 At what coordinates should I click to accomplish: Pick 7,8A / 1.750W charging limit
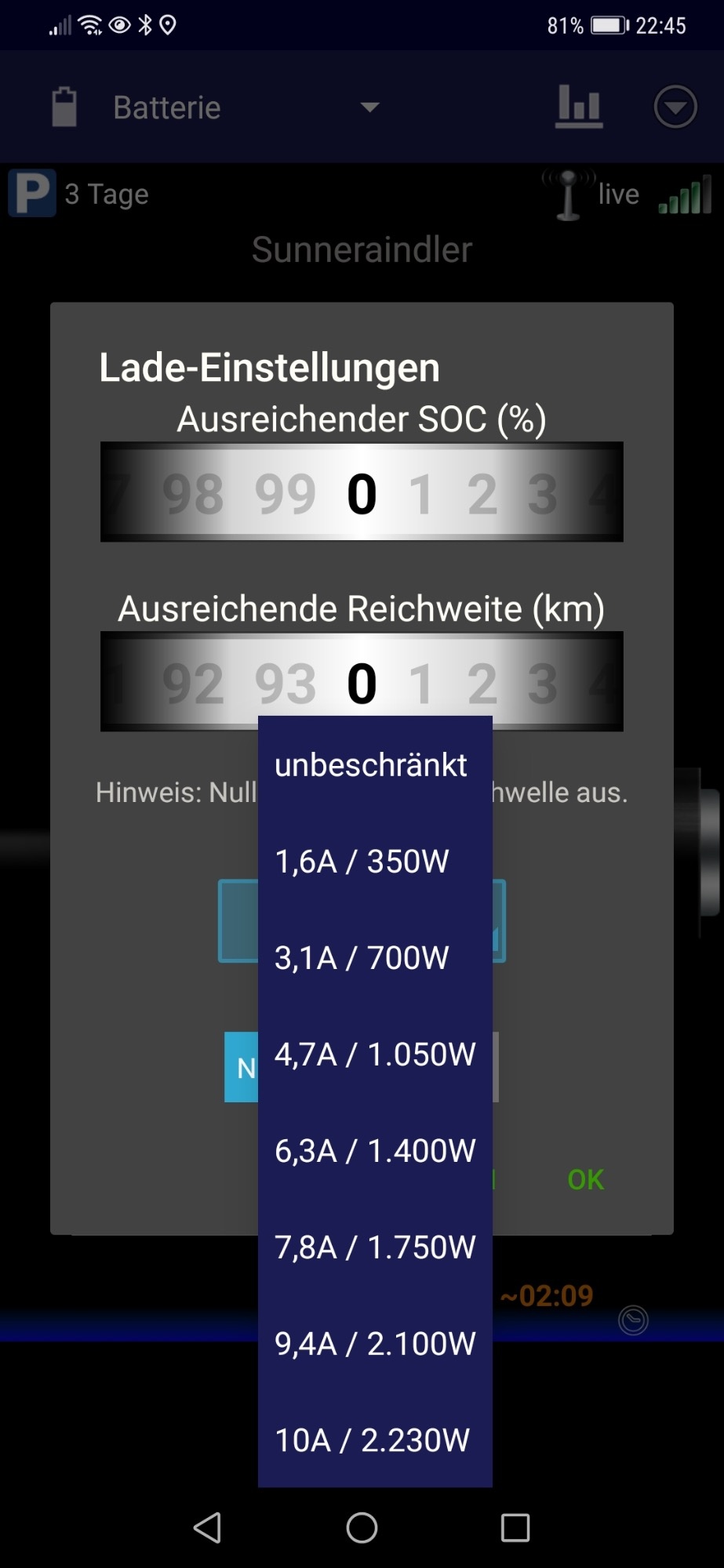pyautogui.click(x=375, y=1247)
